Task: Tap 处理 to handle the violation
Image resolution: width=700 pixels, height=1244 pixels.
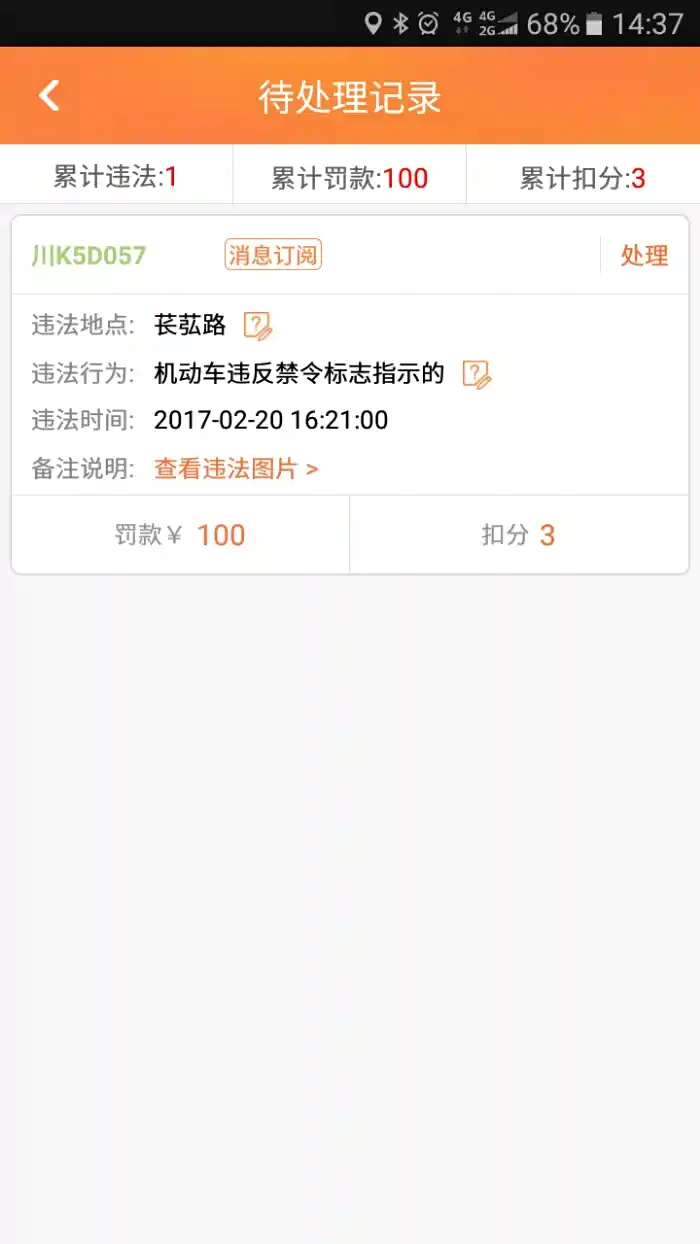Action: point(643,255)
